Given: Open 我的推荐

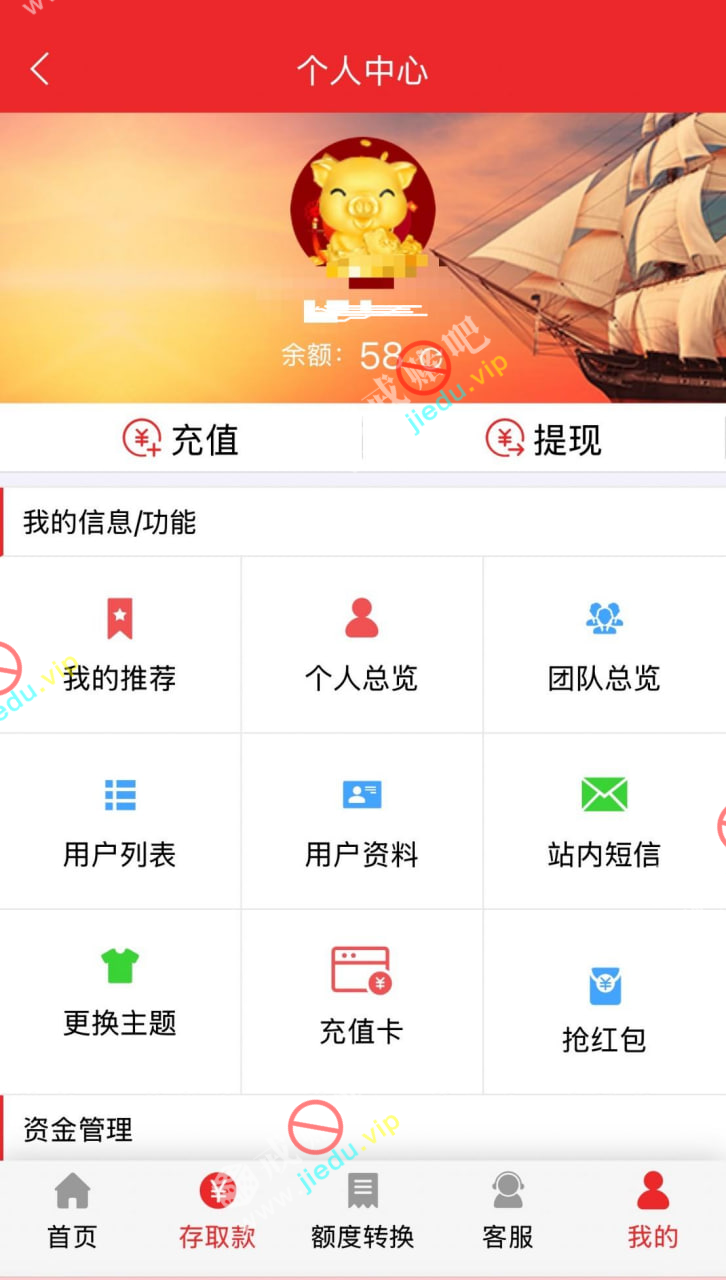Looking at the screenshot, I should tap(120, 646).
